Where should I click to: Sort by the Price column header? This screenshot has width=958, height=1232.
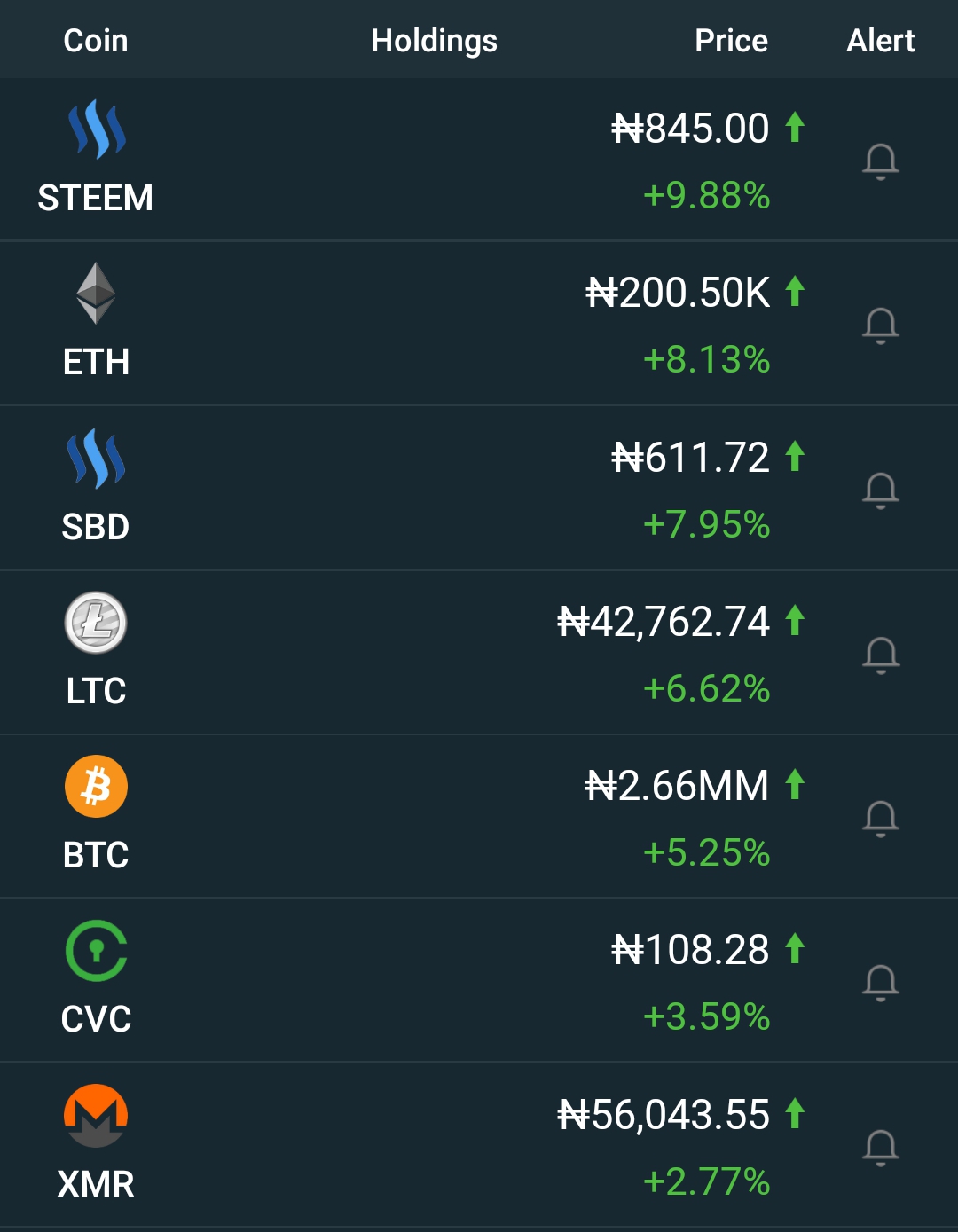coord(729,40)
